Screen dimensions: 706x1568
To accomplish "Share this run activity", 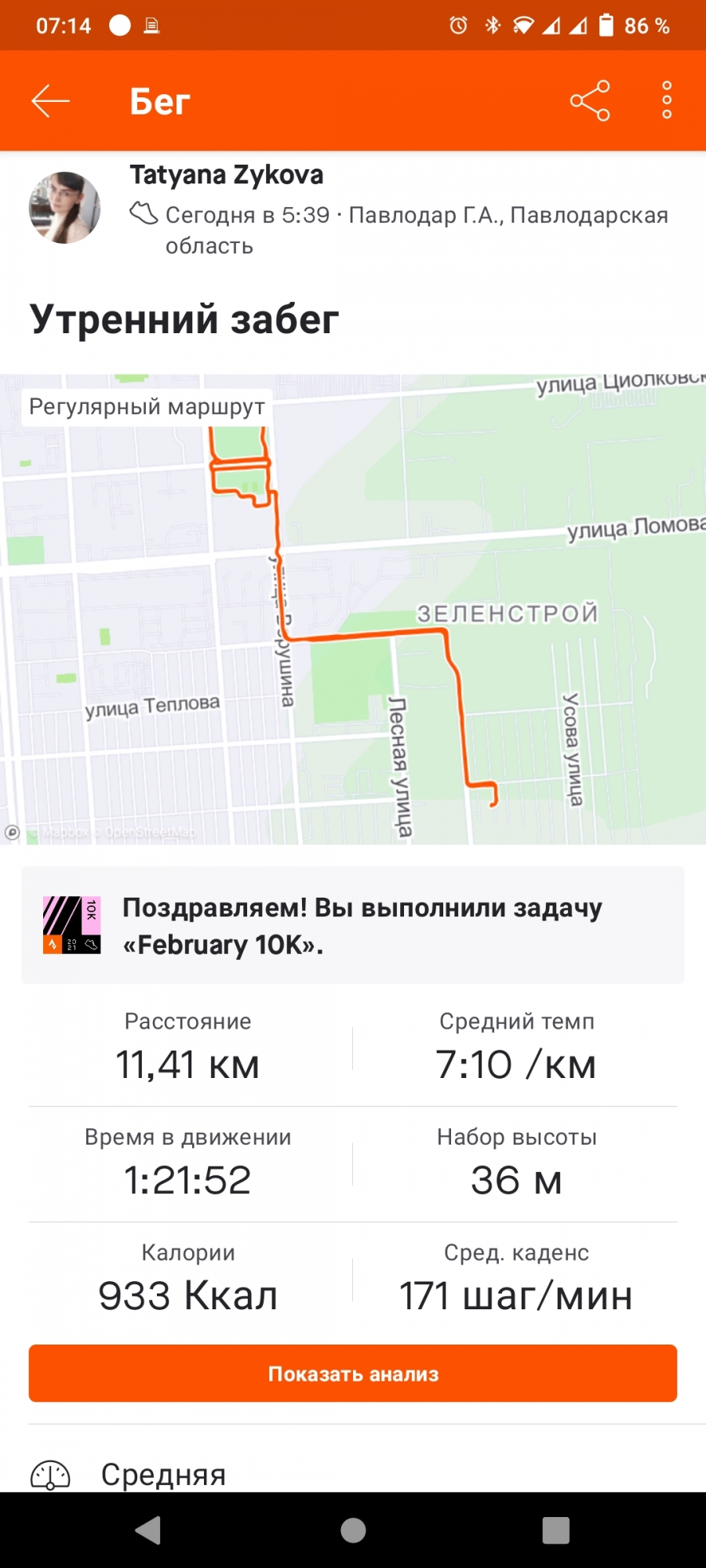I will tap(590, 101).
